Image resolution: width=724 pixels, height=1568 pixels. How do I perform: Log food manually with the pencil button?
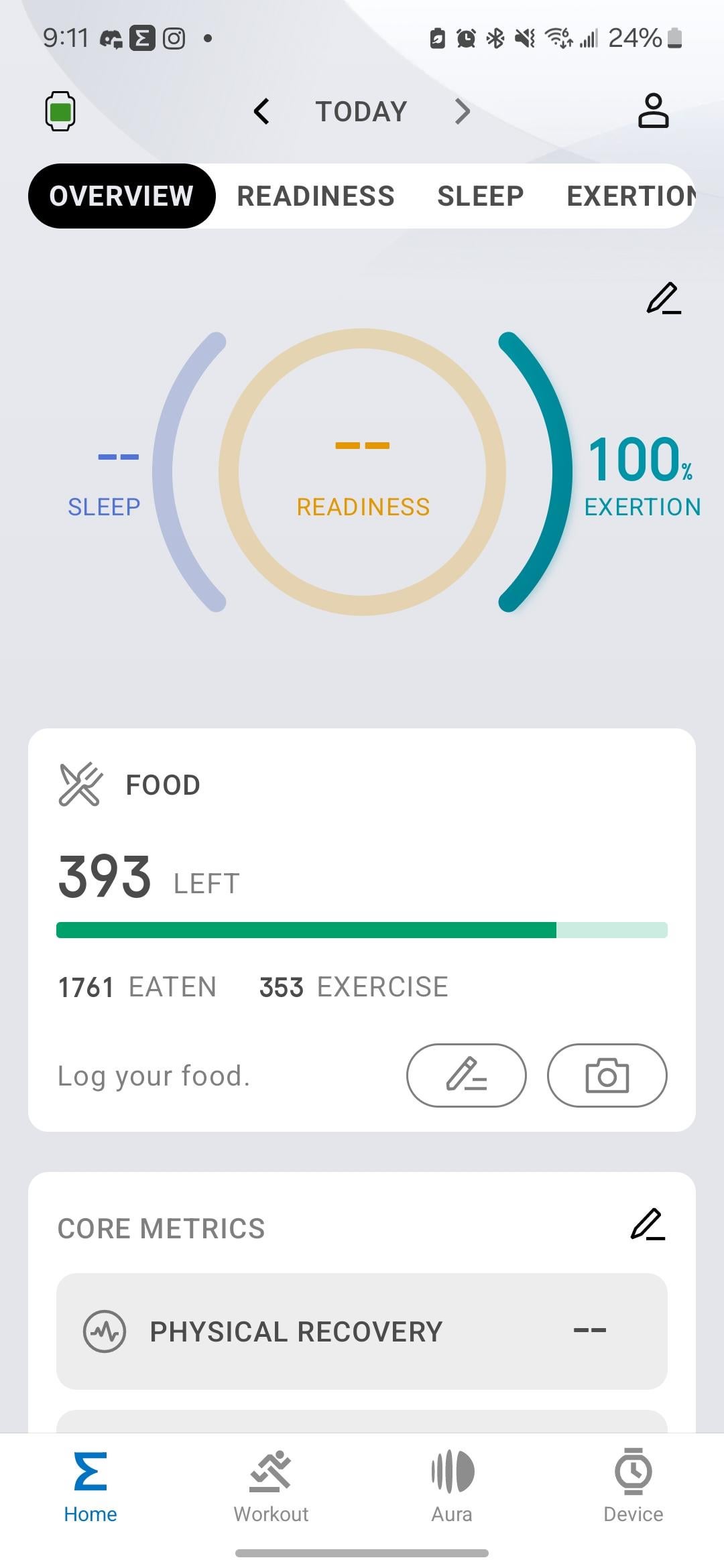pos(467,1075)
